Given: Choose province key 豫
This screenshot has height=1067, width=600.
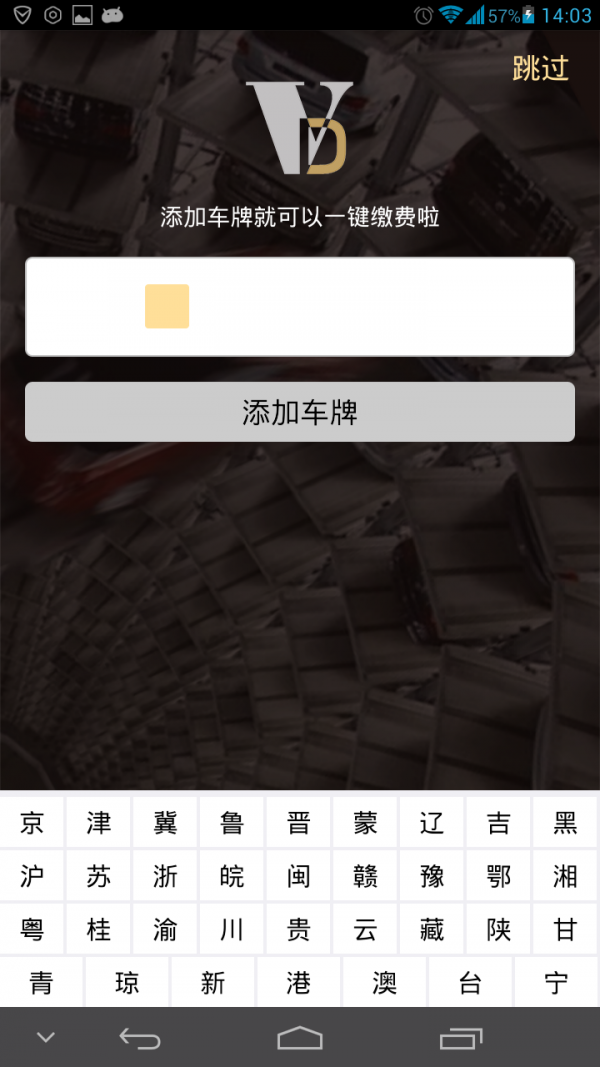Looking at the screenshot, I should coord(432,877).
